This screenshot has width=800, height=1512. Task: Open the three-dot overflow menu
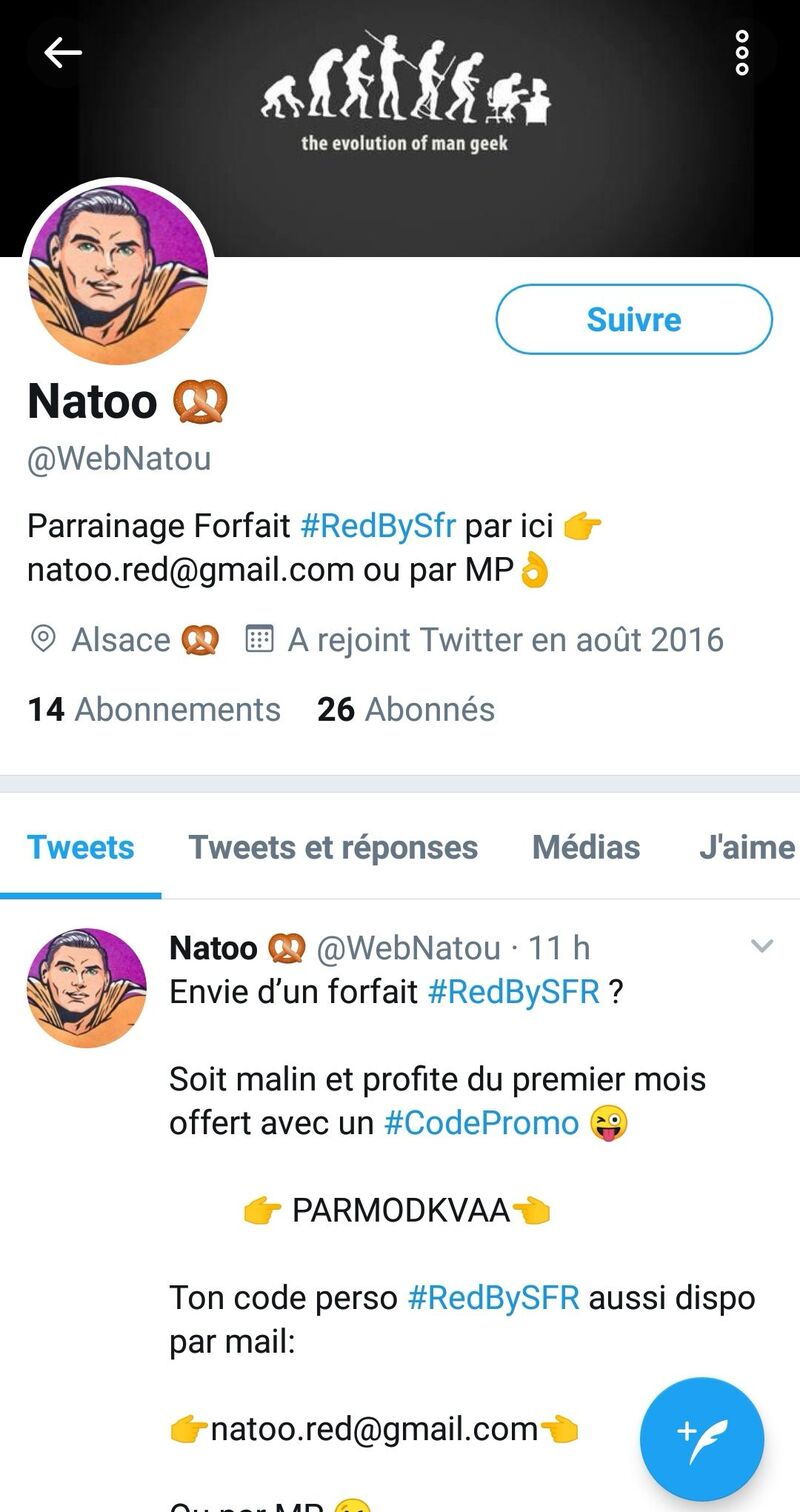point(741,52)
